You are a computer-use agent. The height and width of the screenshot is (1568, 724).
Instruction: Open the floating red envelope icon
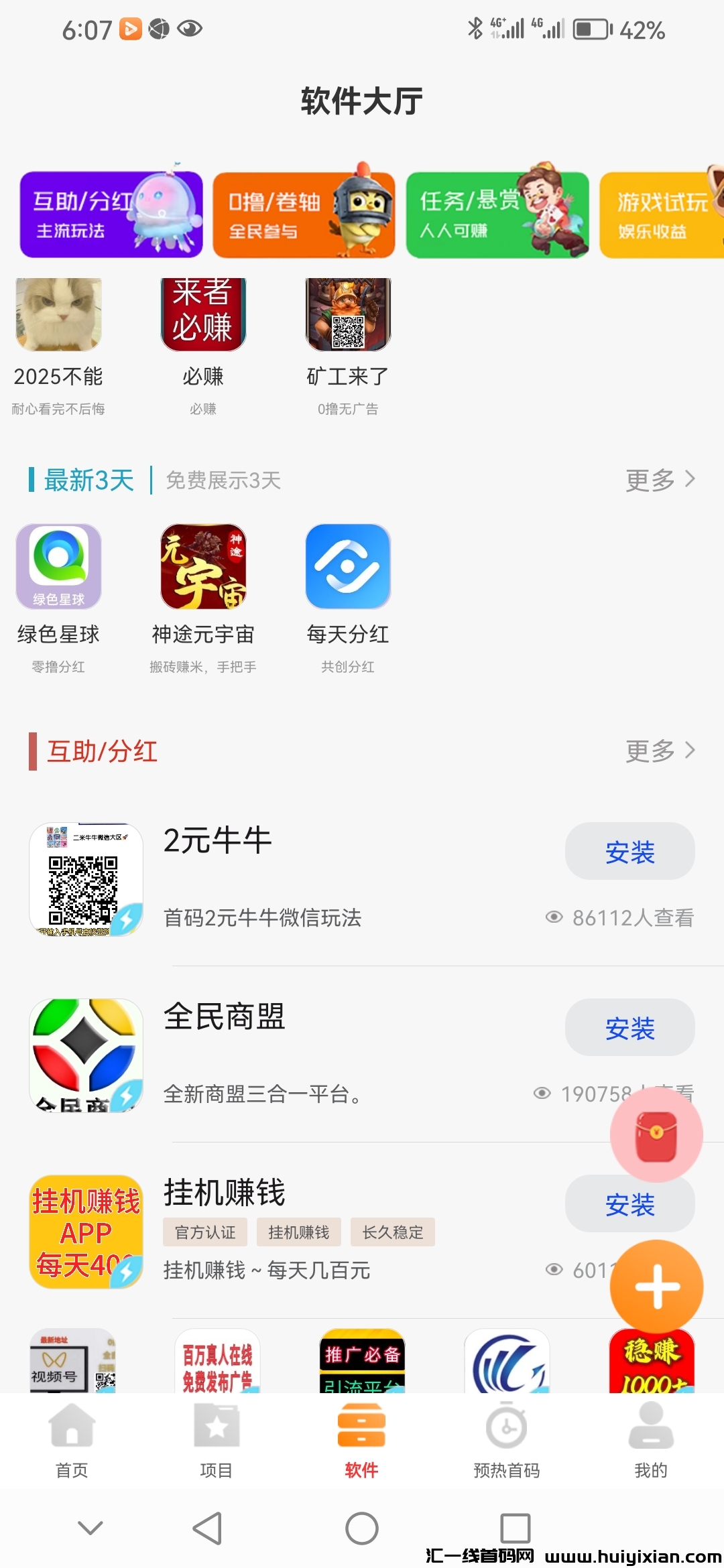point(657,1136)
